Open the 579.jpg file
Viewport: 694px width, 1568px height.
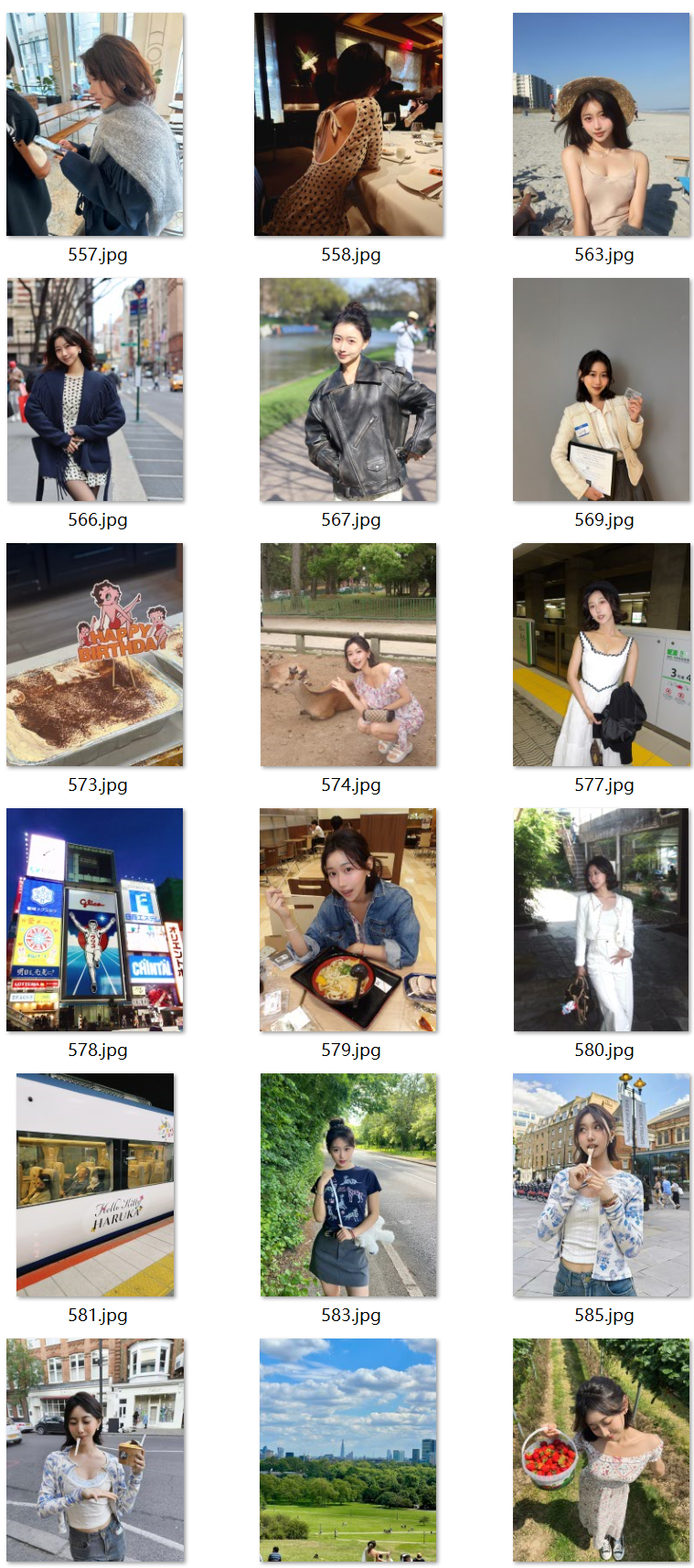348,921
